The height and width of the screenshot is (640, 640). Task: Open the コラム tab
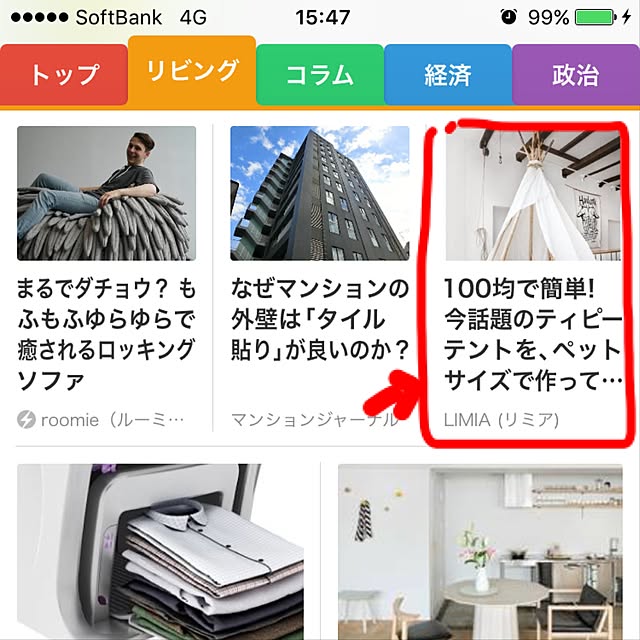pyautogui.click(x=320, y=75)
